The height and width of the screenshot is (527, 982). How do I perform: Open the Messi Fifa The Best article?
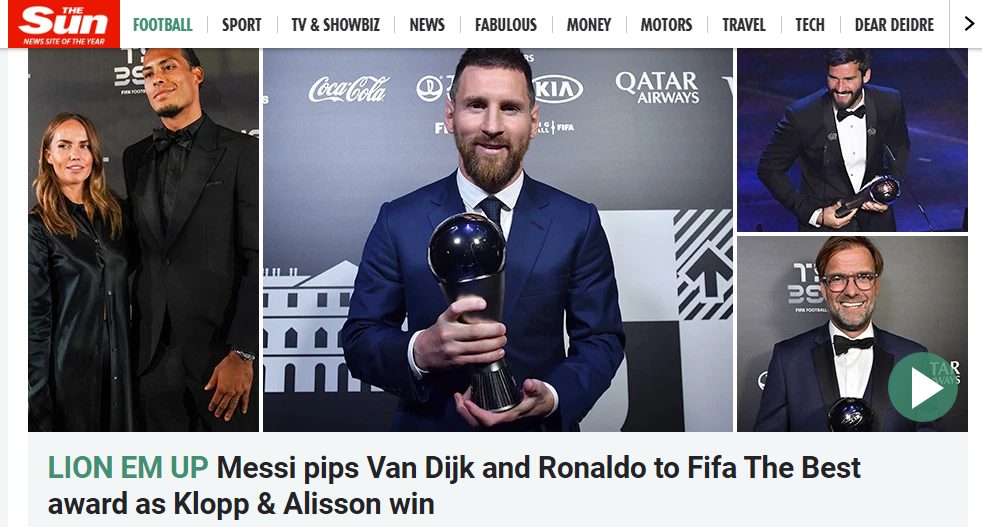coord(454,484)
